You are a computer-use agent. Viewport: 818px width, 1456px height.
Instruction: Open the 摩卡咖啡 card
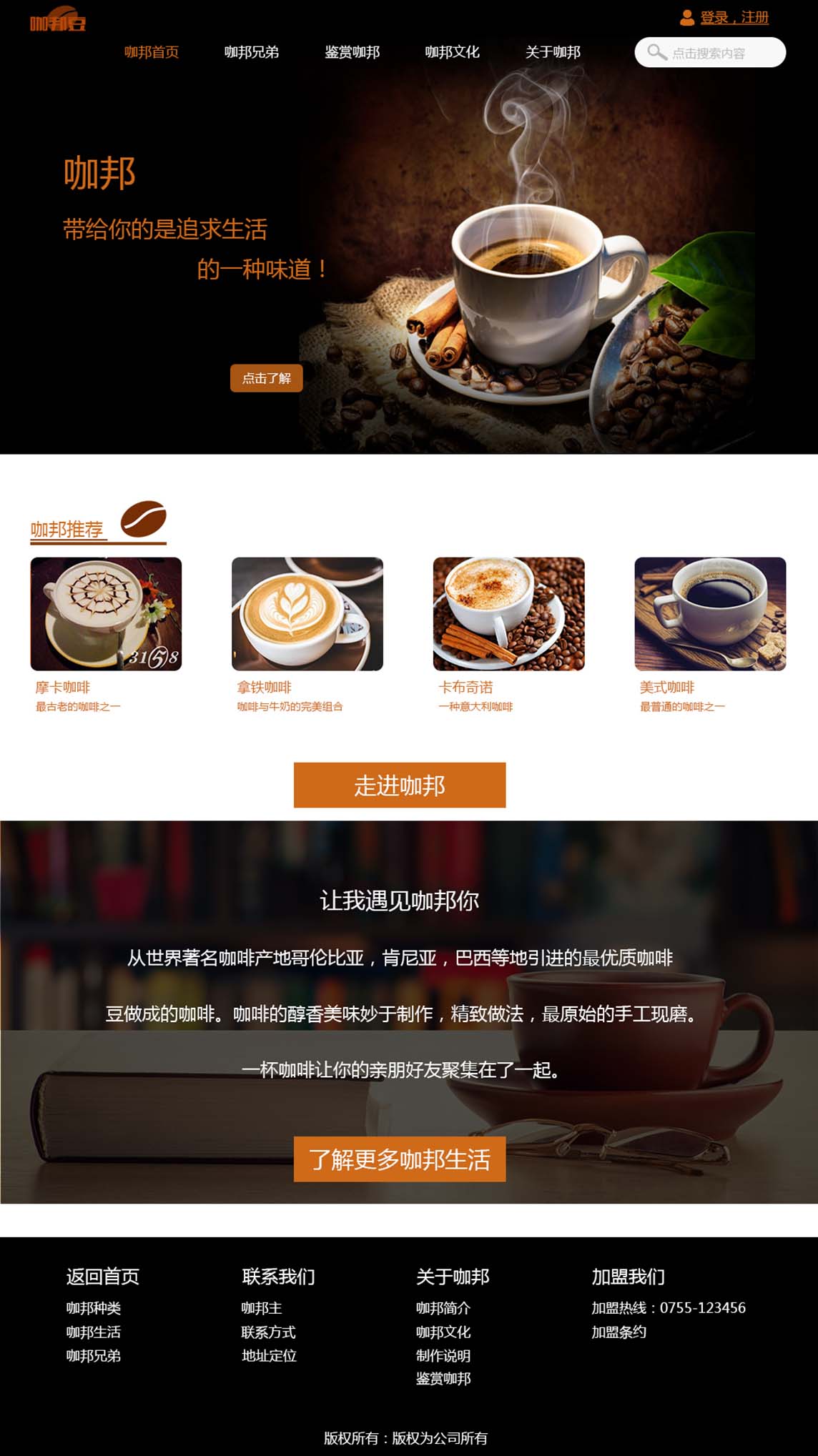coord(106,614)
